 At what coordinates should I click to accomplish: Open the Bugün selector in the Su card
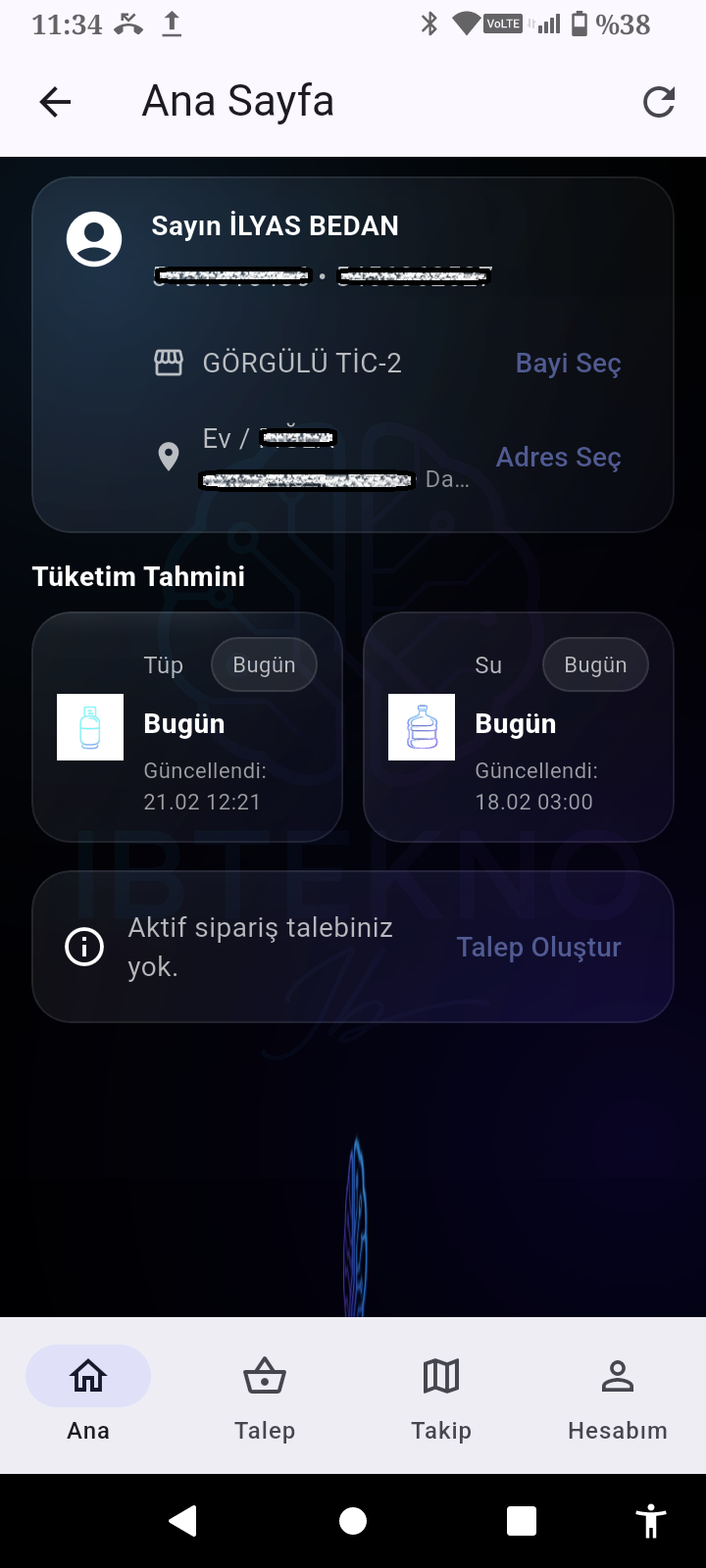(594, 664)
